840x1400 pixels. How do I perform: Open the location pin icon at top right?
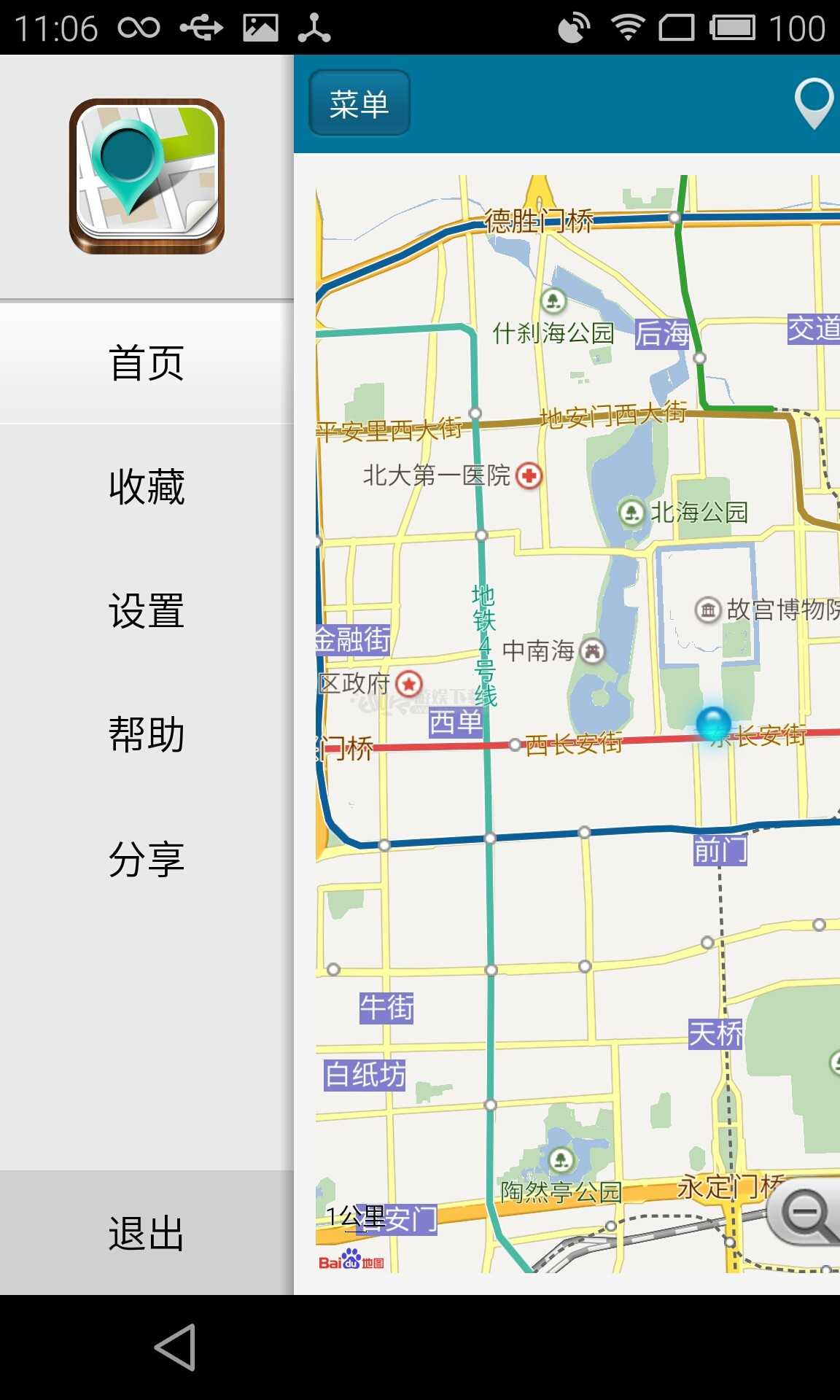[814, 102]
